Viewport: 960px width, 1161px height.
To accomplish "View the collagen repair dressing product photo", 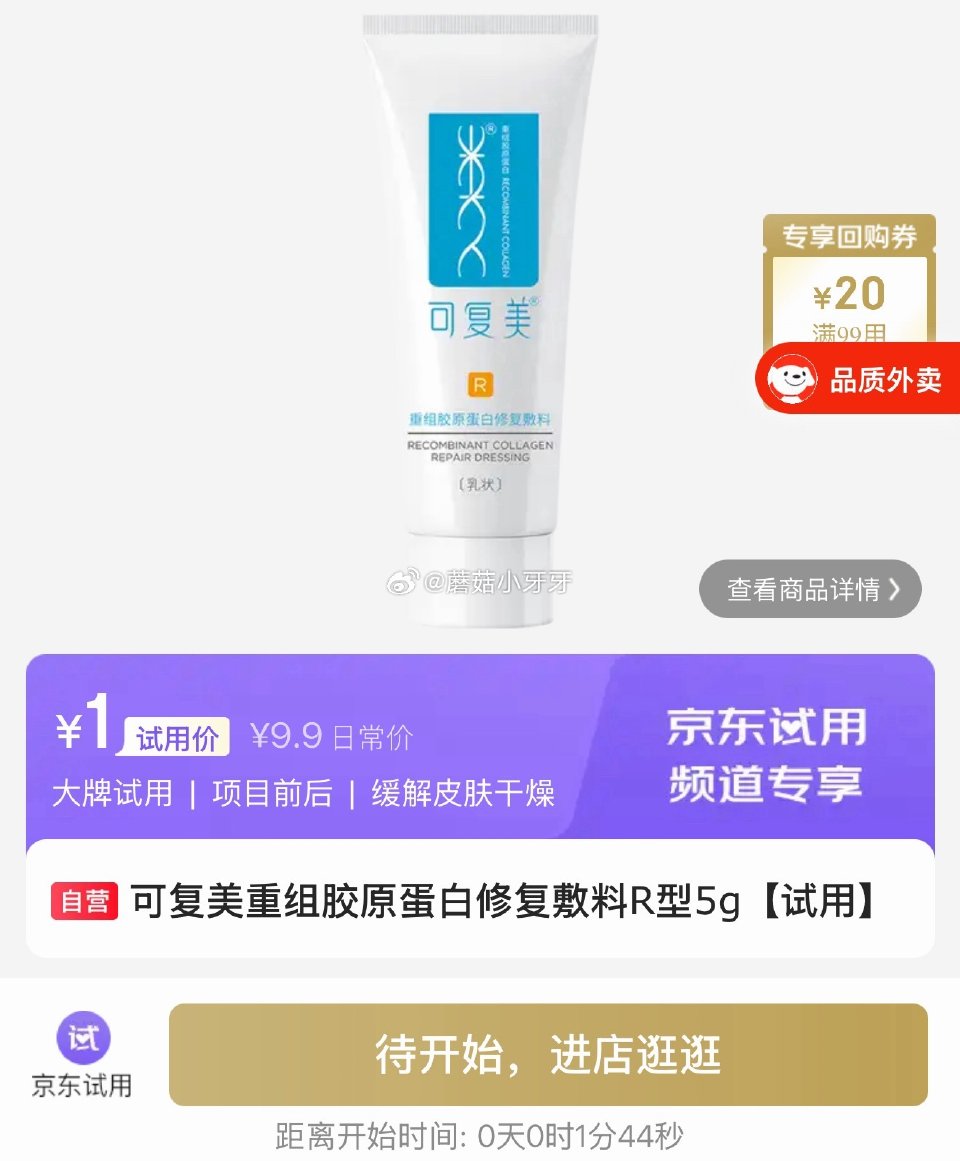I will (x=480, y=300).
